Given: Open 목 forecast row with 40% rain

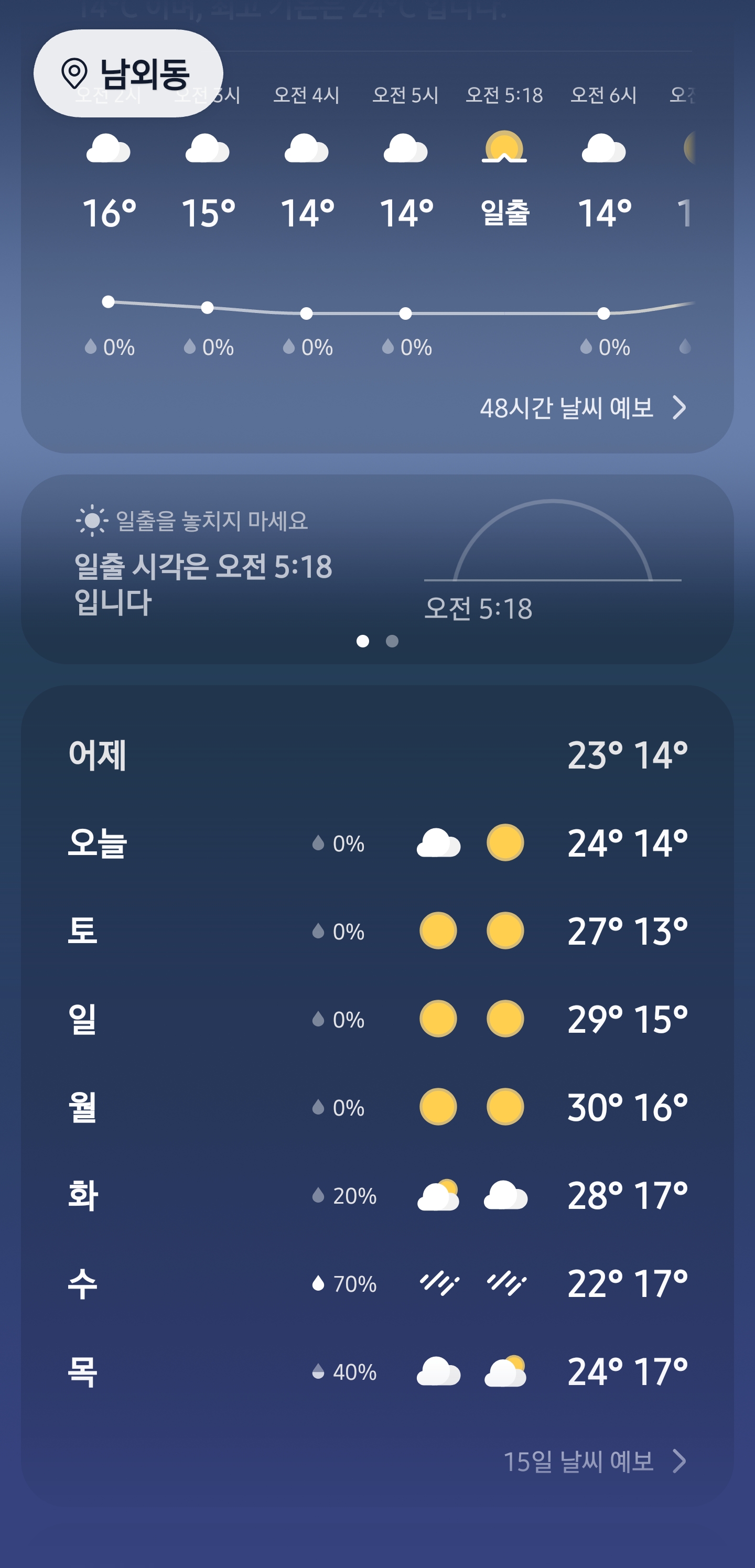Looking at the screenshot, I should (377, 1371).
